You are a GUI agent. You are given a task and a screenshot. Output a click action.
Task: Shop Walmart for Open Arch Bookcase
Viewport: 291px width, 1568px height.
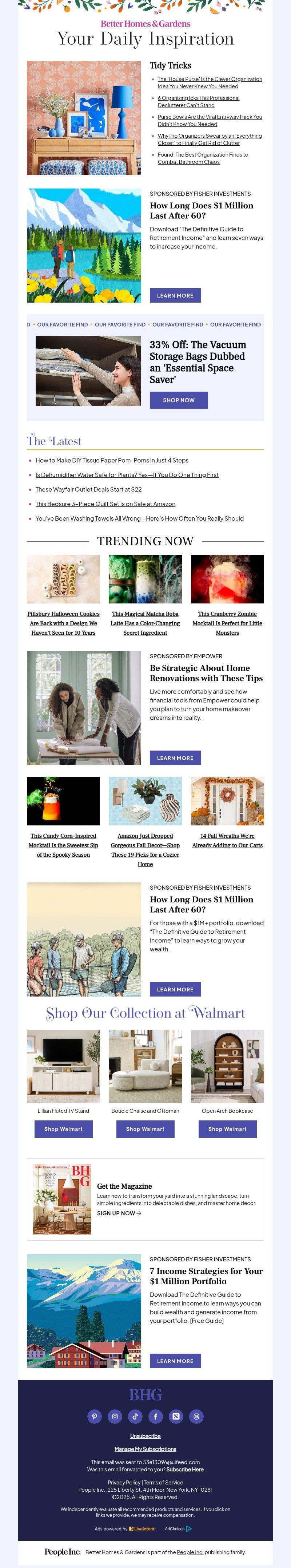[227, 1128]
